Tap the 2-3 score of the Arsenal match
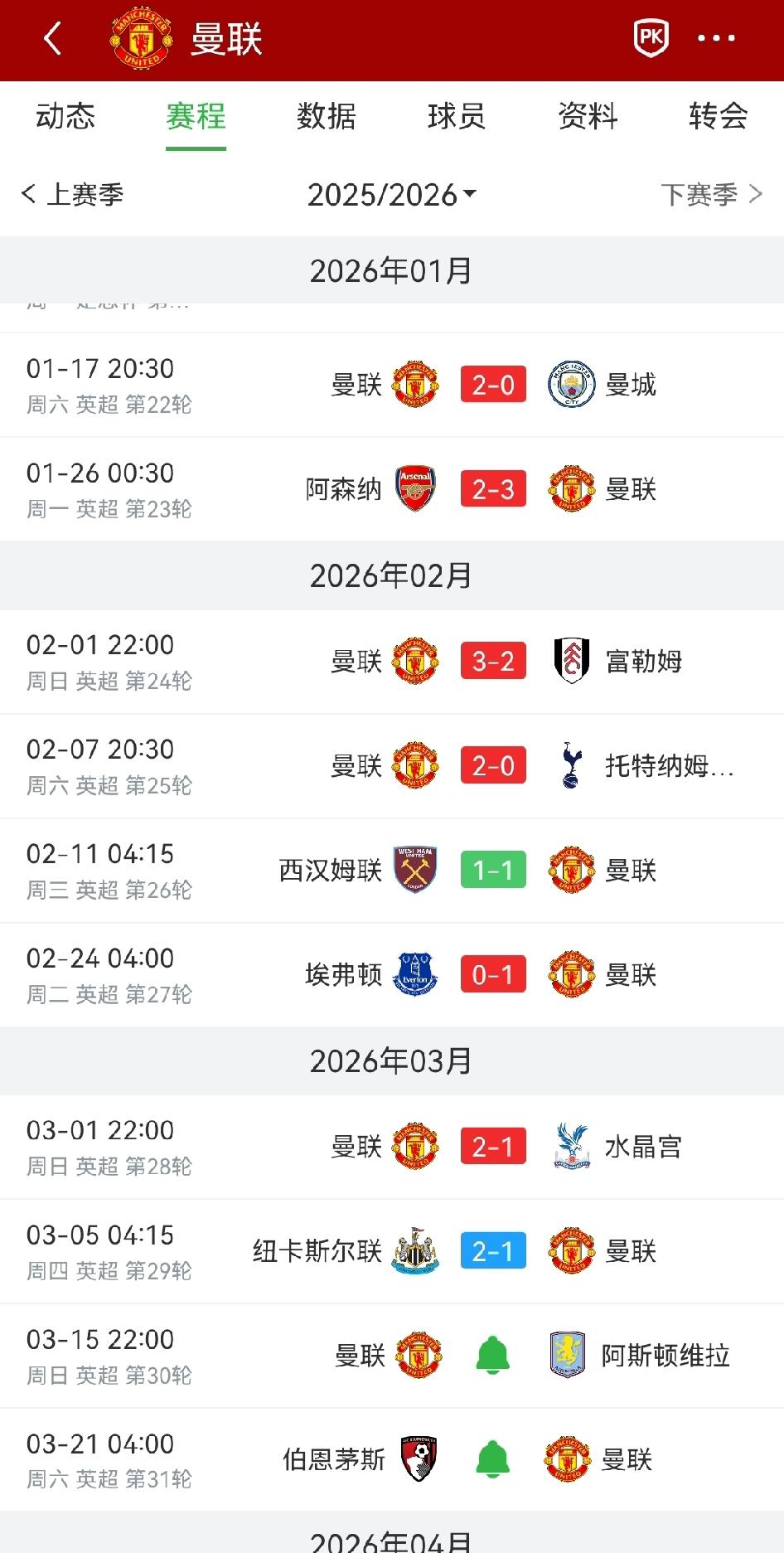 [493, 489]
